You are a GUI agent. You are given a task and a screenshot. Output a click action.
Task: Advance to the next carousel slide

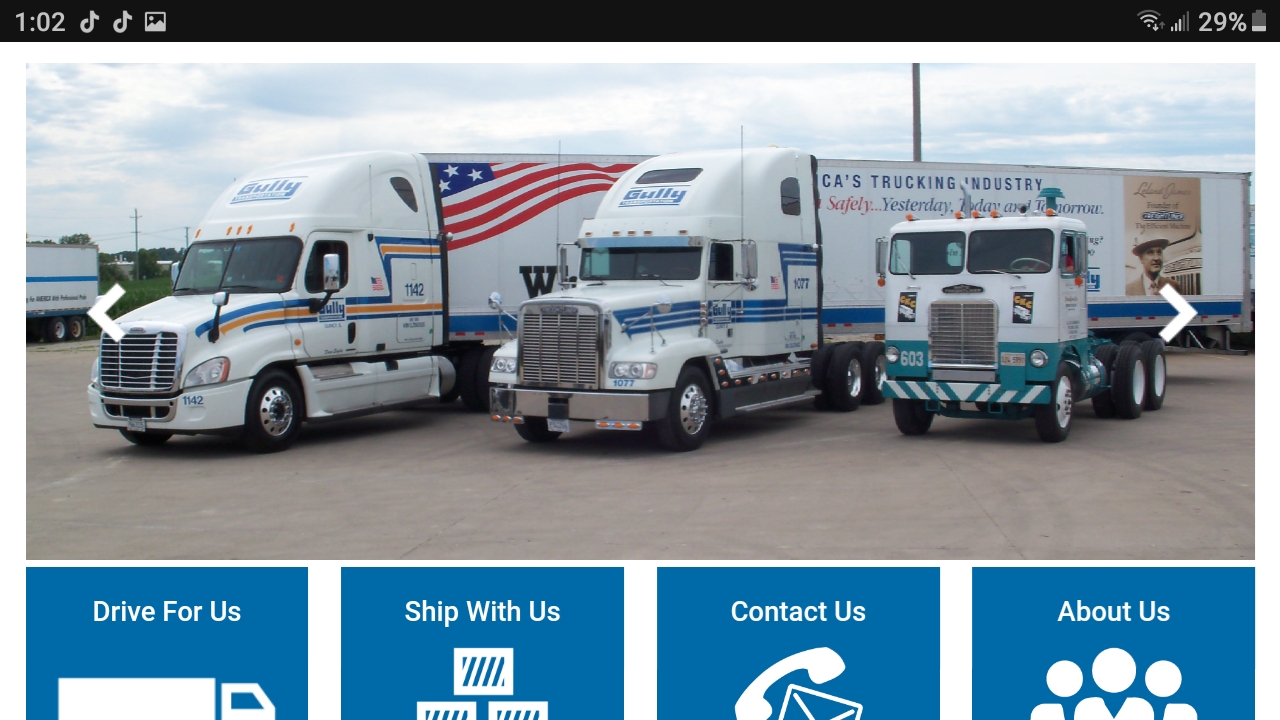click(x=1177, y=313)
